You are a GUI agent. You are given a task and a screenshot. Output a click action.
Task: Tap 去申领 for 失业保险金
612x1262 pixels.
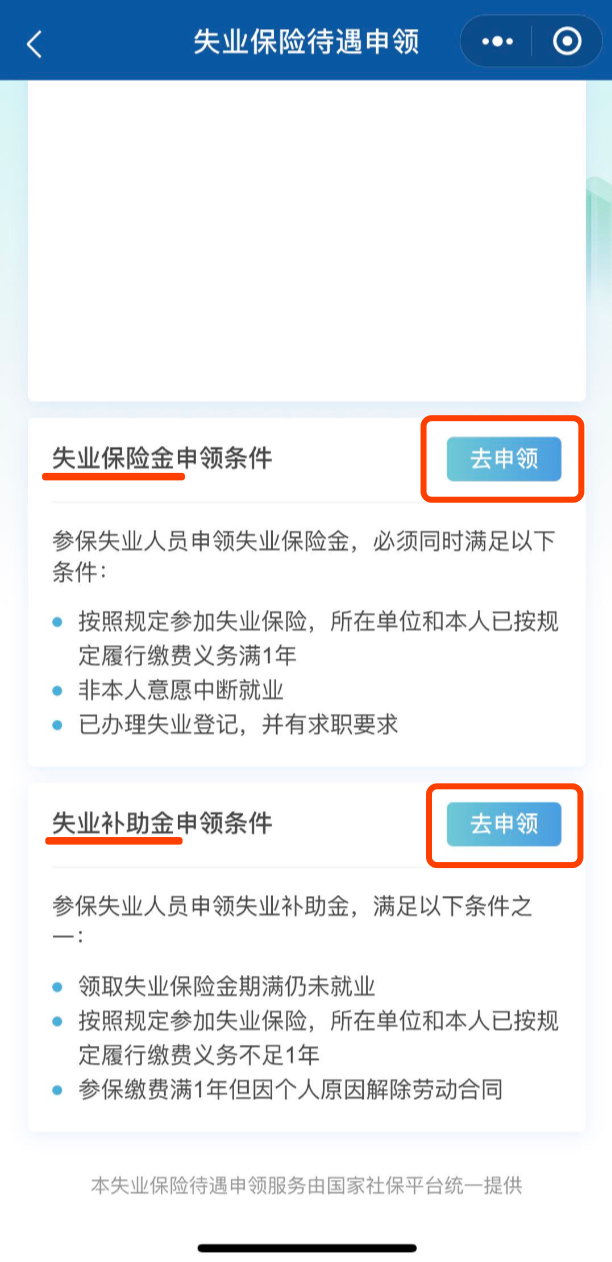(x=504, y=459)
